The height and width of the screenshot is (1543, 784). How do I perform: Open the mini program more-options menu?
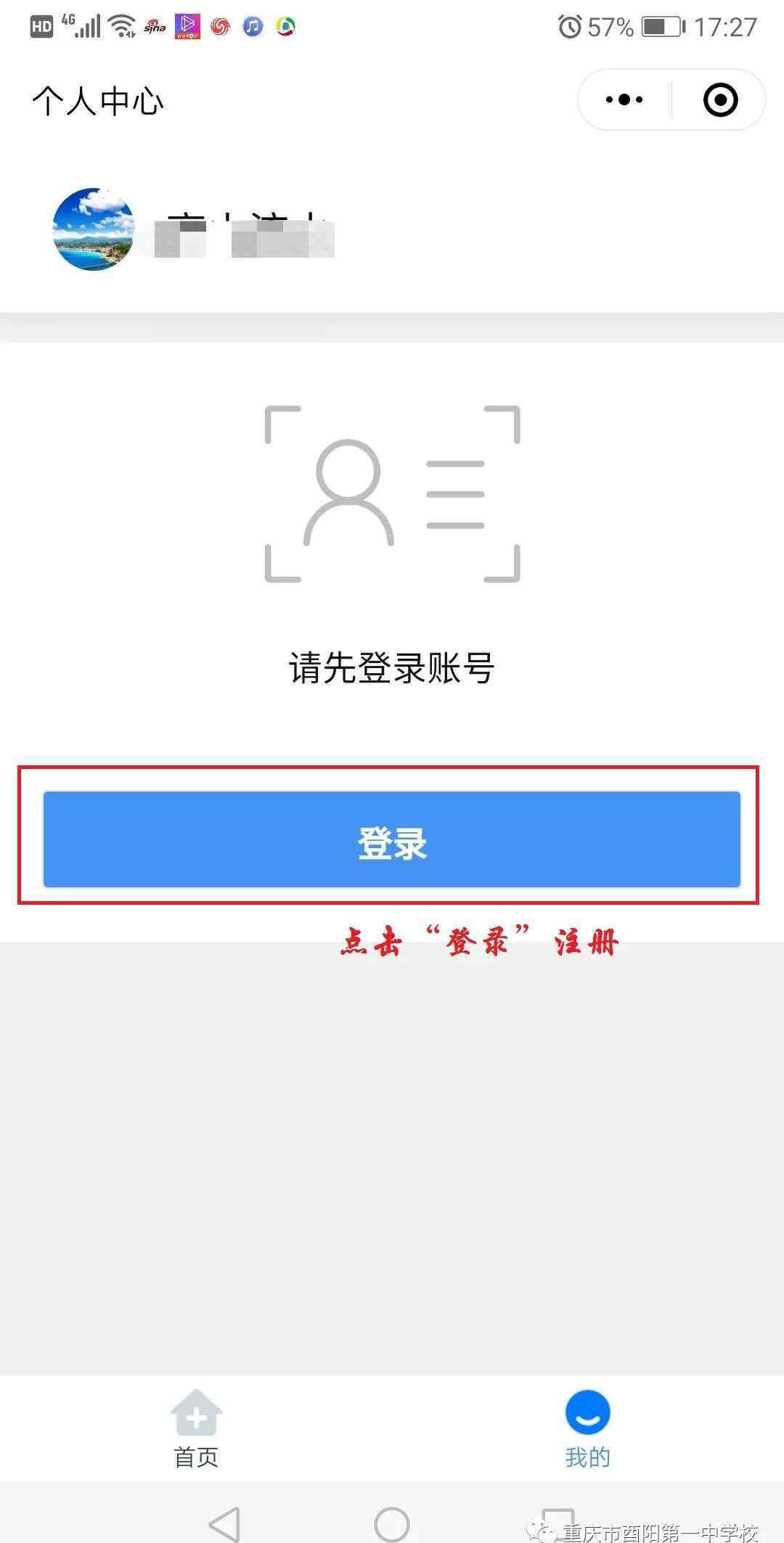[x=624, y=99]
